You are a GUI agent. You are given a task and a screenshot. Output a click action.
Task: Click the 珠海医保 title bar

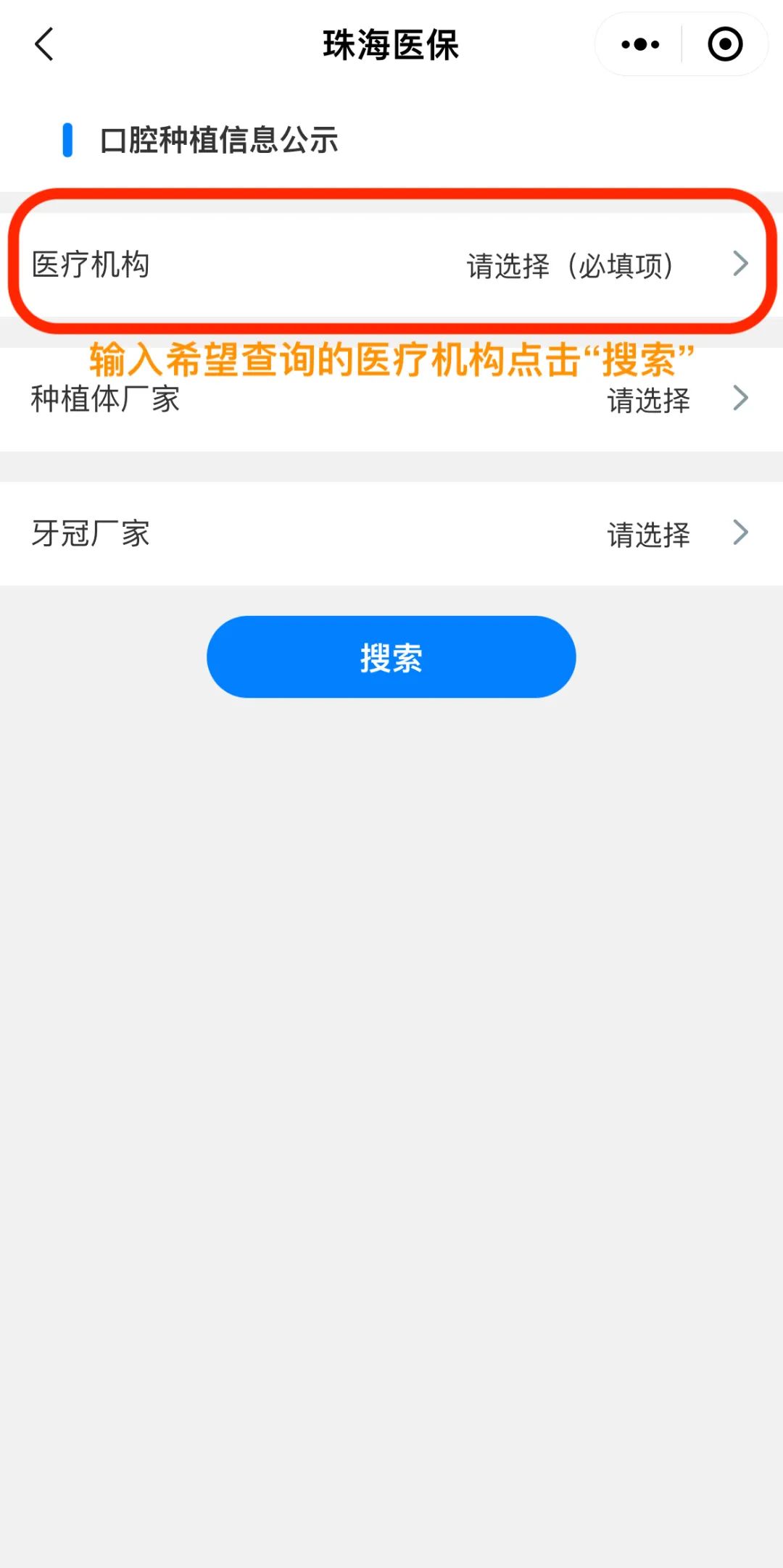coord(391,45)
